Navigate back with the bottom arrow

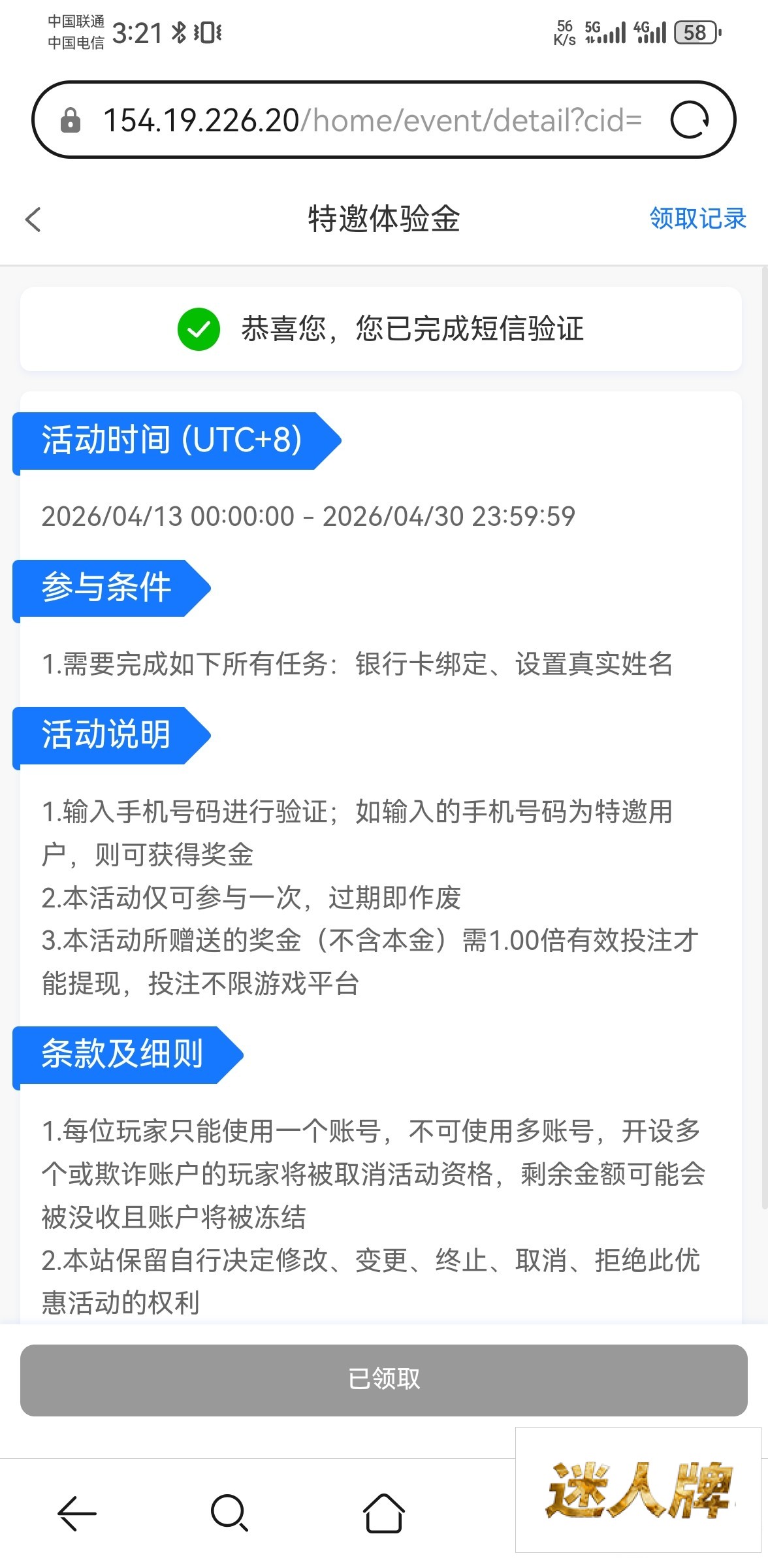point(77,1512)
